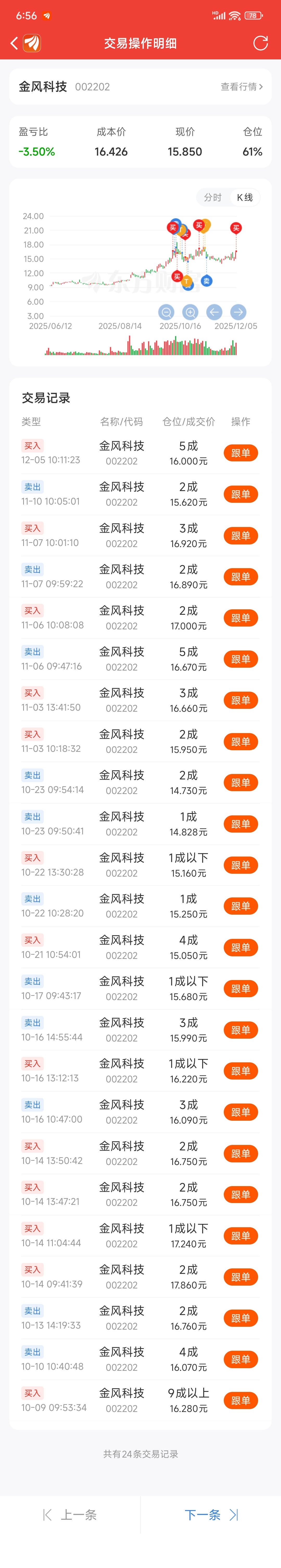
Task: Zoom out the chart with minus magnifier
Action: (166, 312)
